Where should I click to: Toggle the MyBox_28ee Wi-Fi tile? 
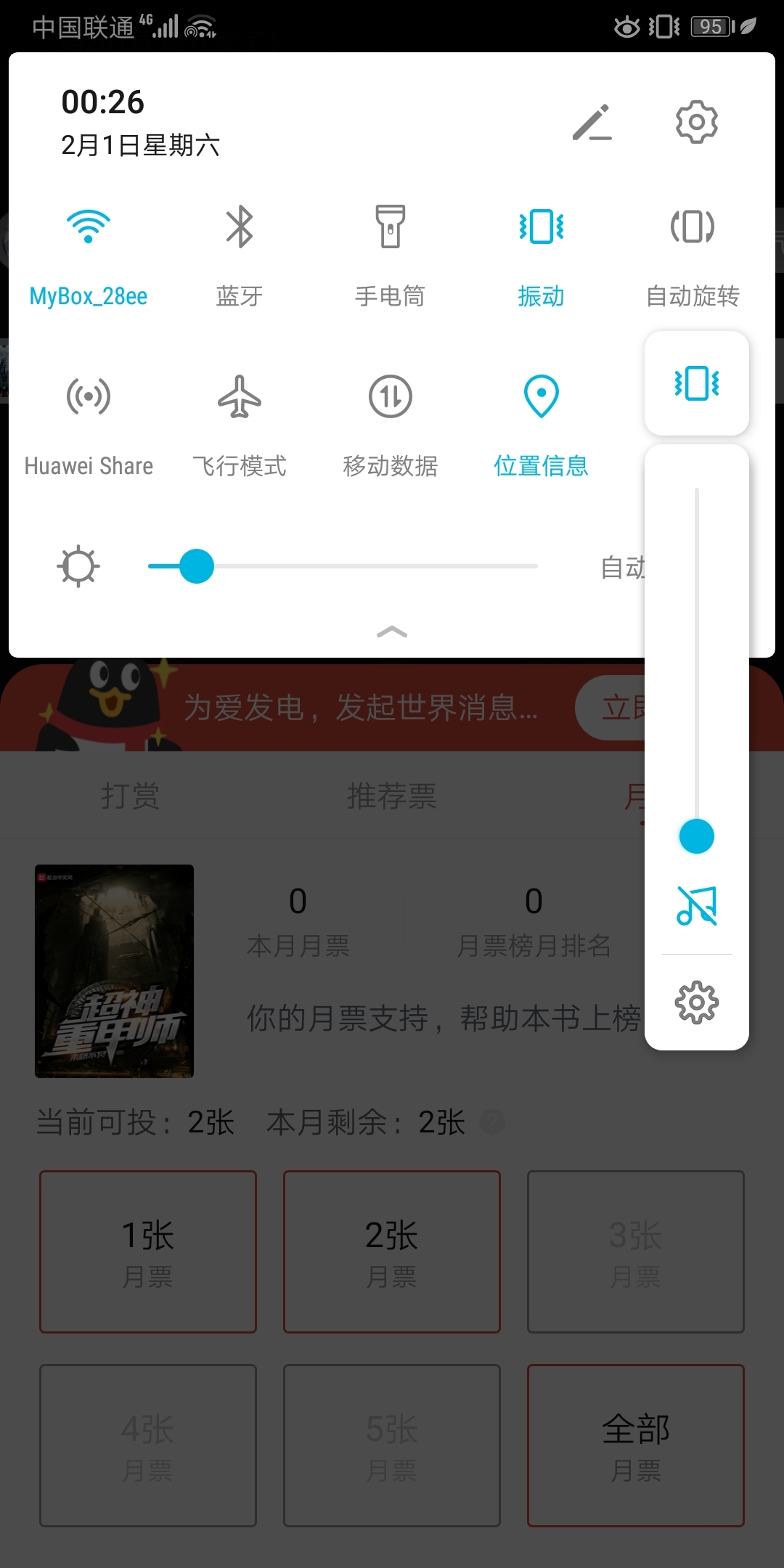tap(89, 227)
